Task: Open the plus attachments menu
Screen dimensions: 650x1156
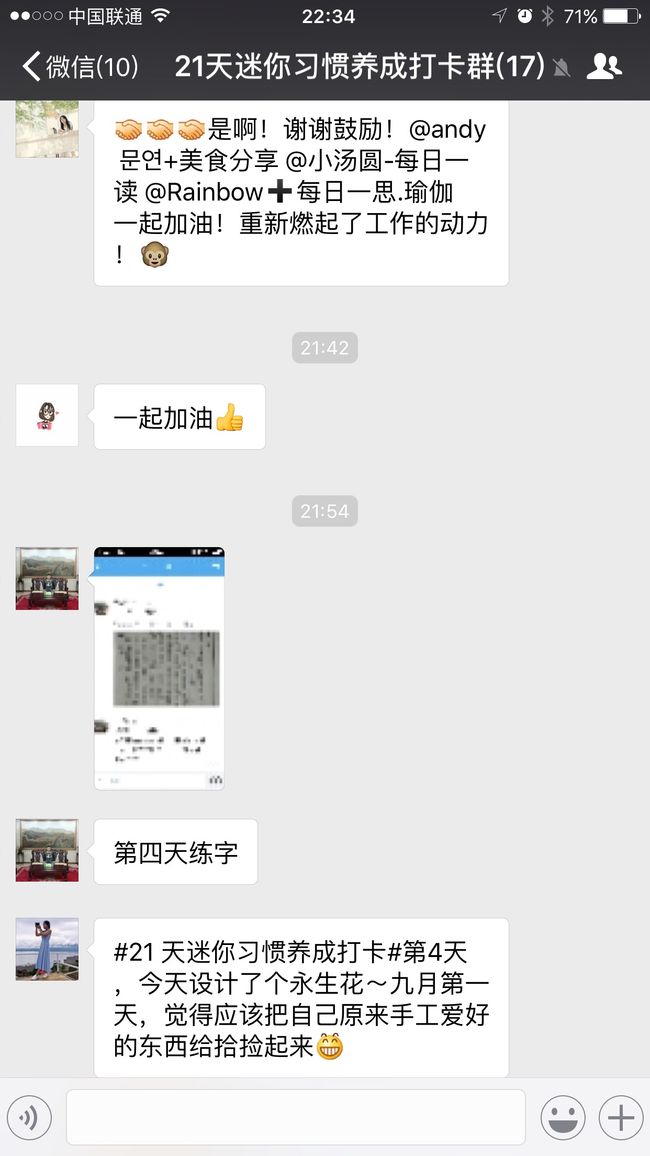Action: [621, 1118]
